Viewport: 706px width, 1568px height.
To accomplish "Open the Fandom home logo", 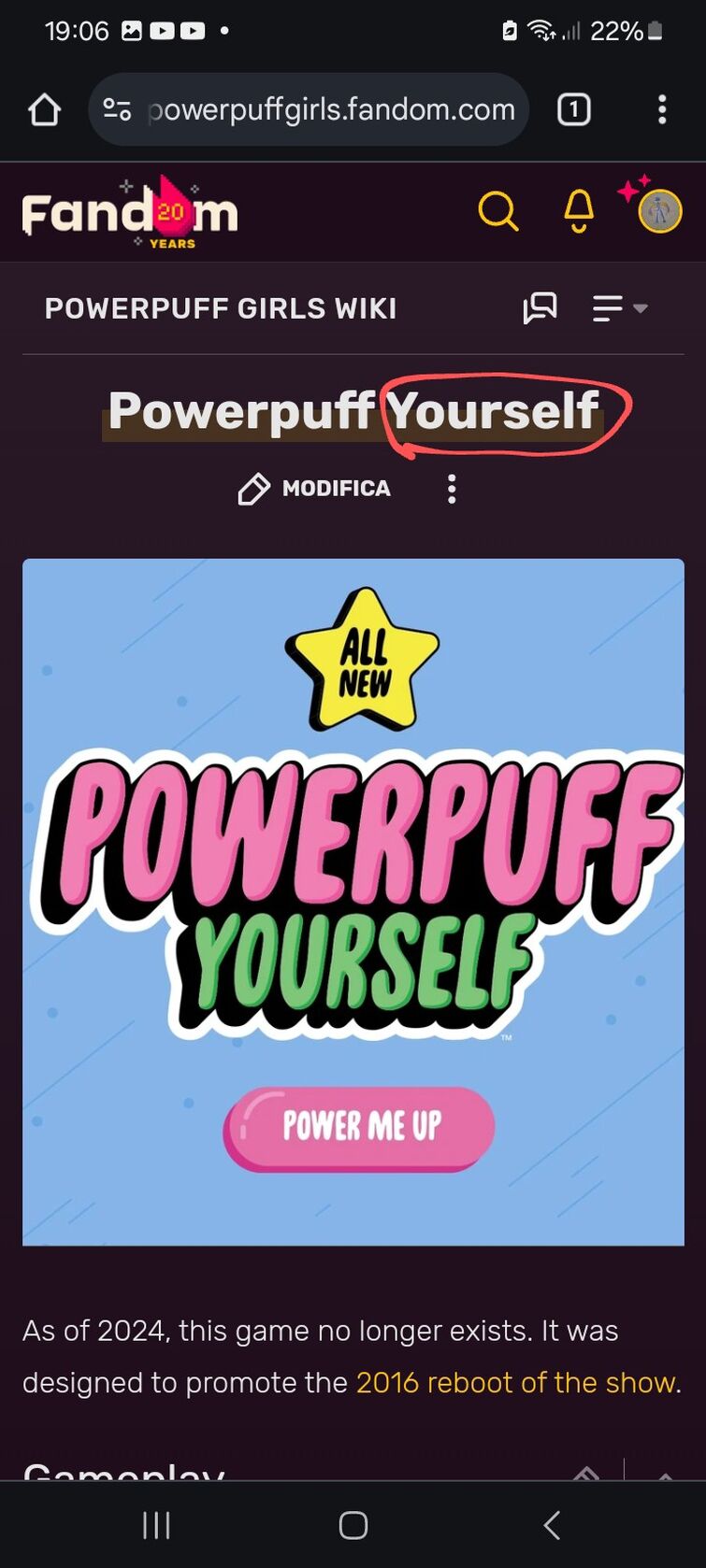I will click(129, 213).
